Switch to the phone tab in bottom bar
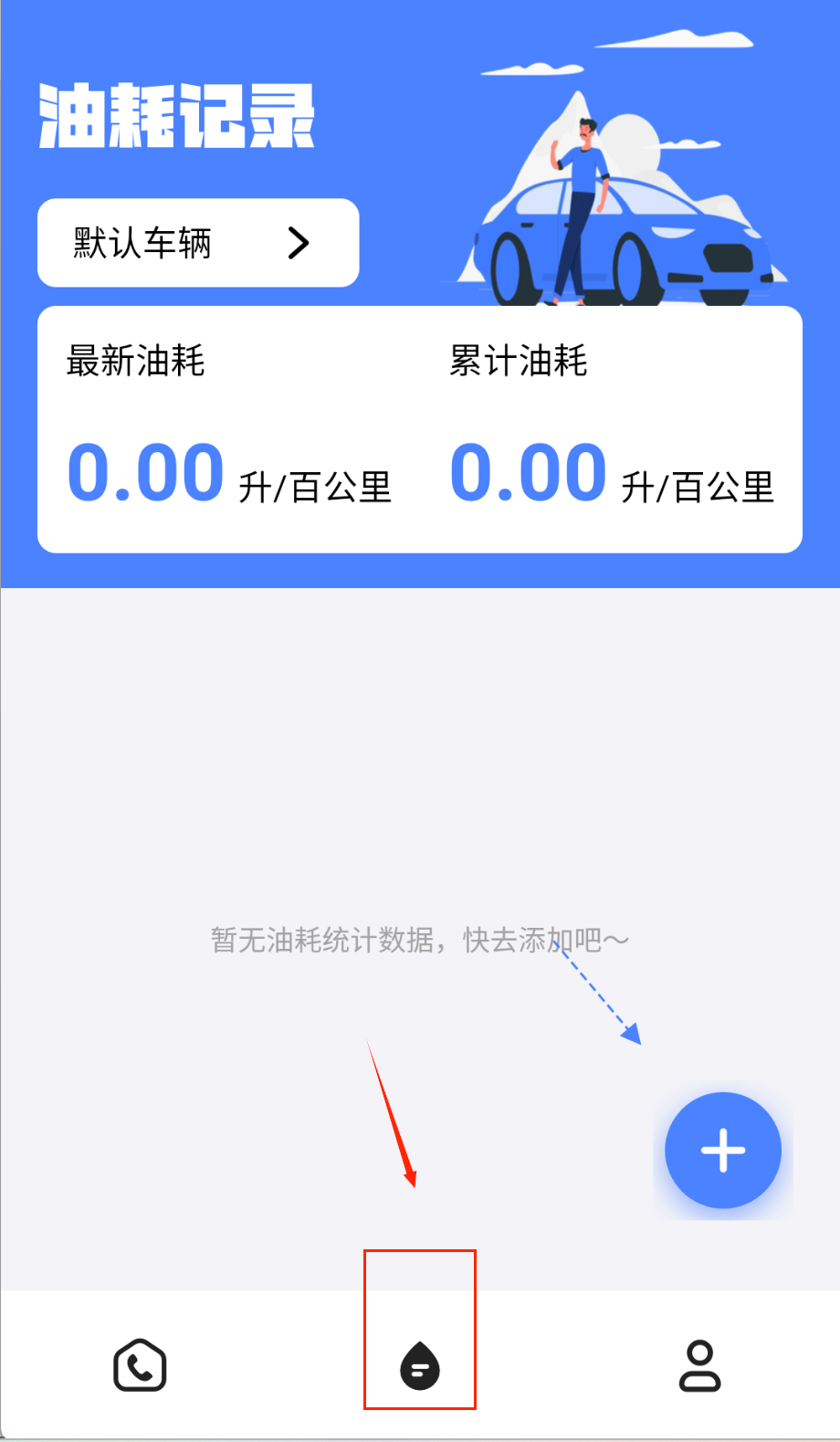Image resolution: width=840 pixels, height=1442 pixels. coord(140,1366)
